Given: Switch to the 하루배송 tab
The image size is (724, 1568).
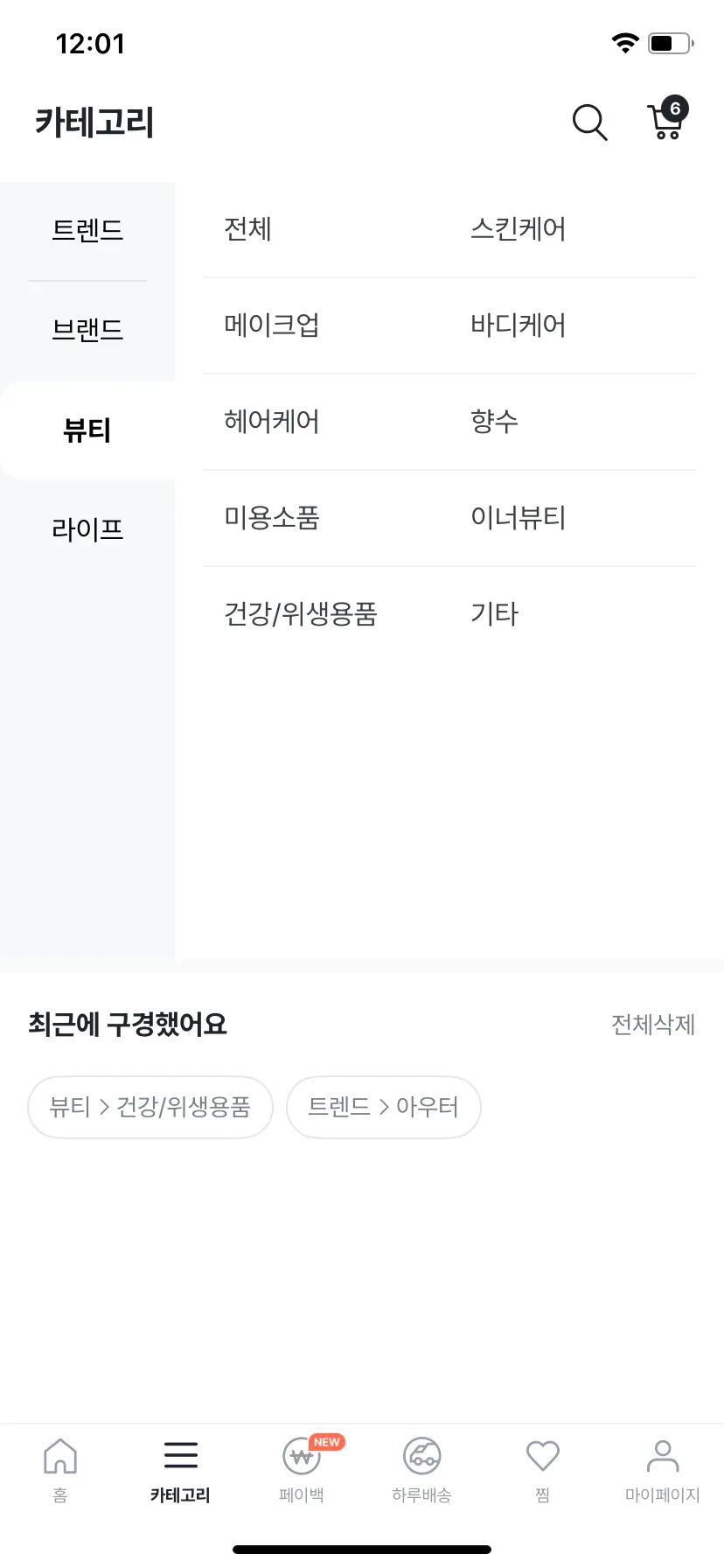Looking at the screenshot, I should coord(421,1470).
